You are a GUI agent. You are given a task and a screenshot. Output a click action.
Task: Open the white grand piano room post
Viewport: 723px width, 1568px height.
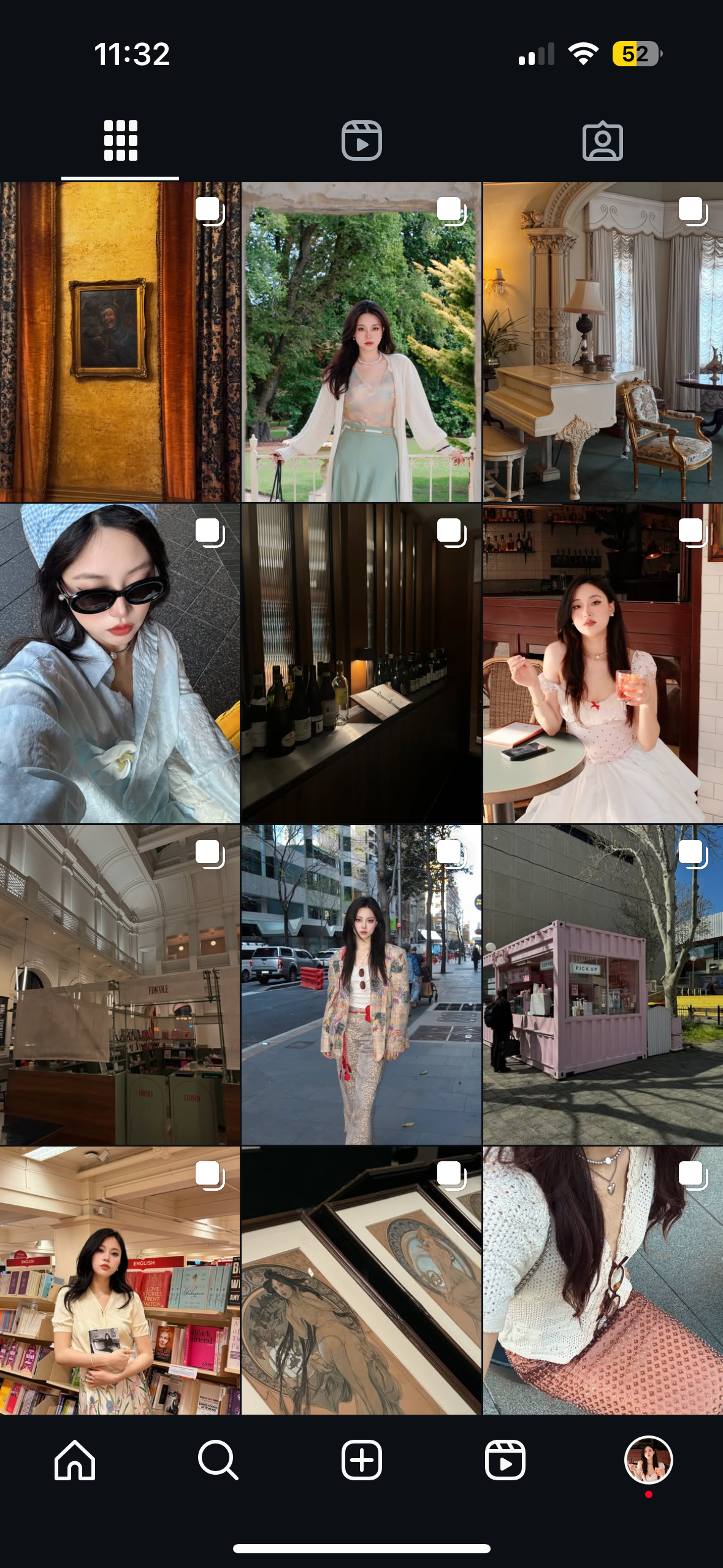603,342
